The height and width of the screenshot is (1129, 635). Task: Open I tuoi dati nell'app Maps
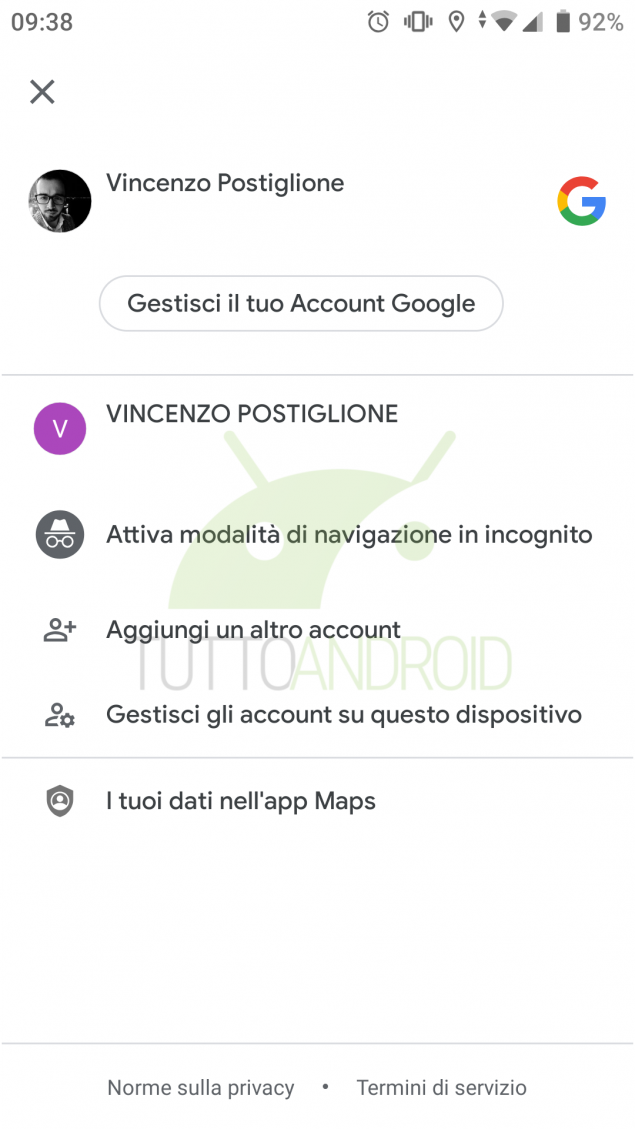[318, 801]
